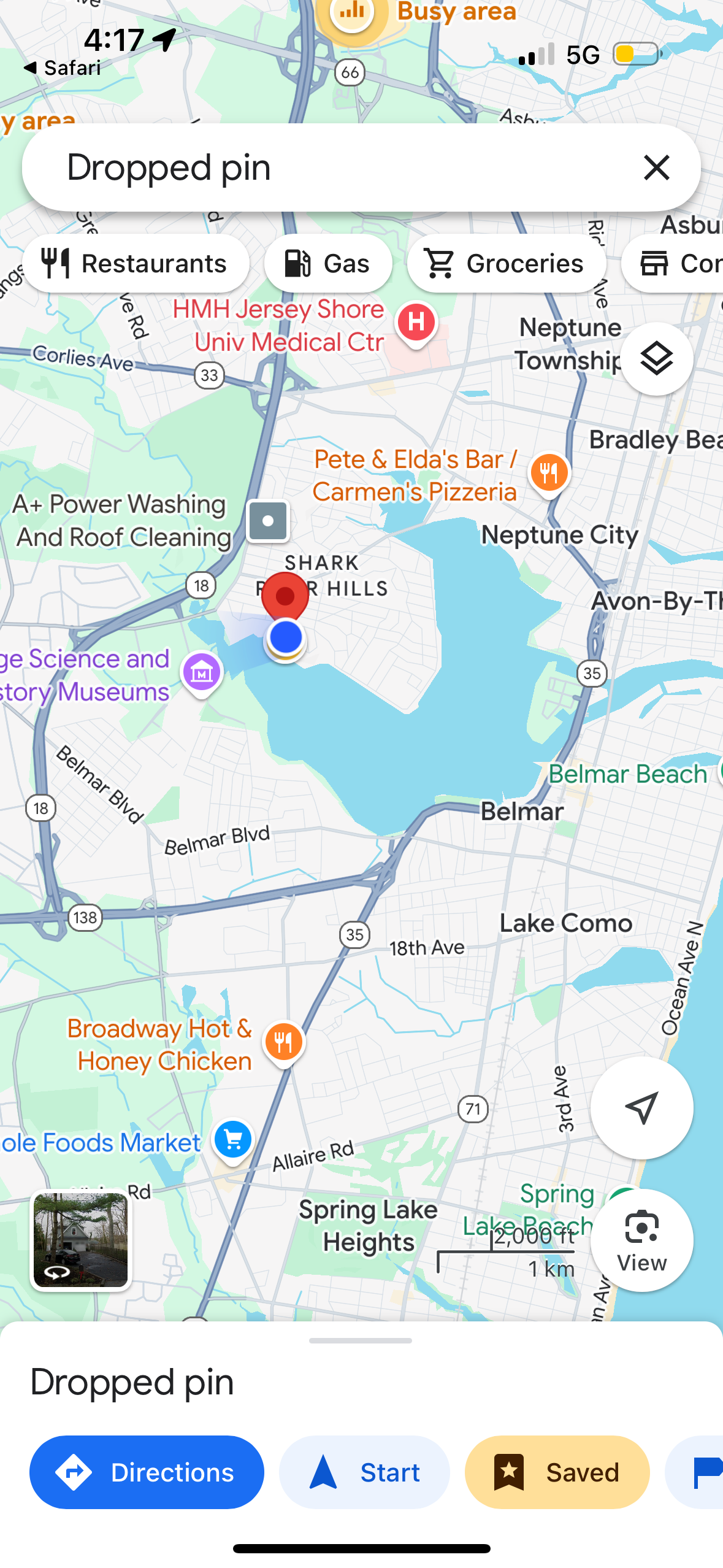Image resolution: width=723 pixels, height=1568 pixels.
Task: Open Pete & Elda's Bar map marker
Action: point(549,474)
